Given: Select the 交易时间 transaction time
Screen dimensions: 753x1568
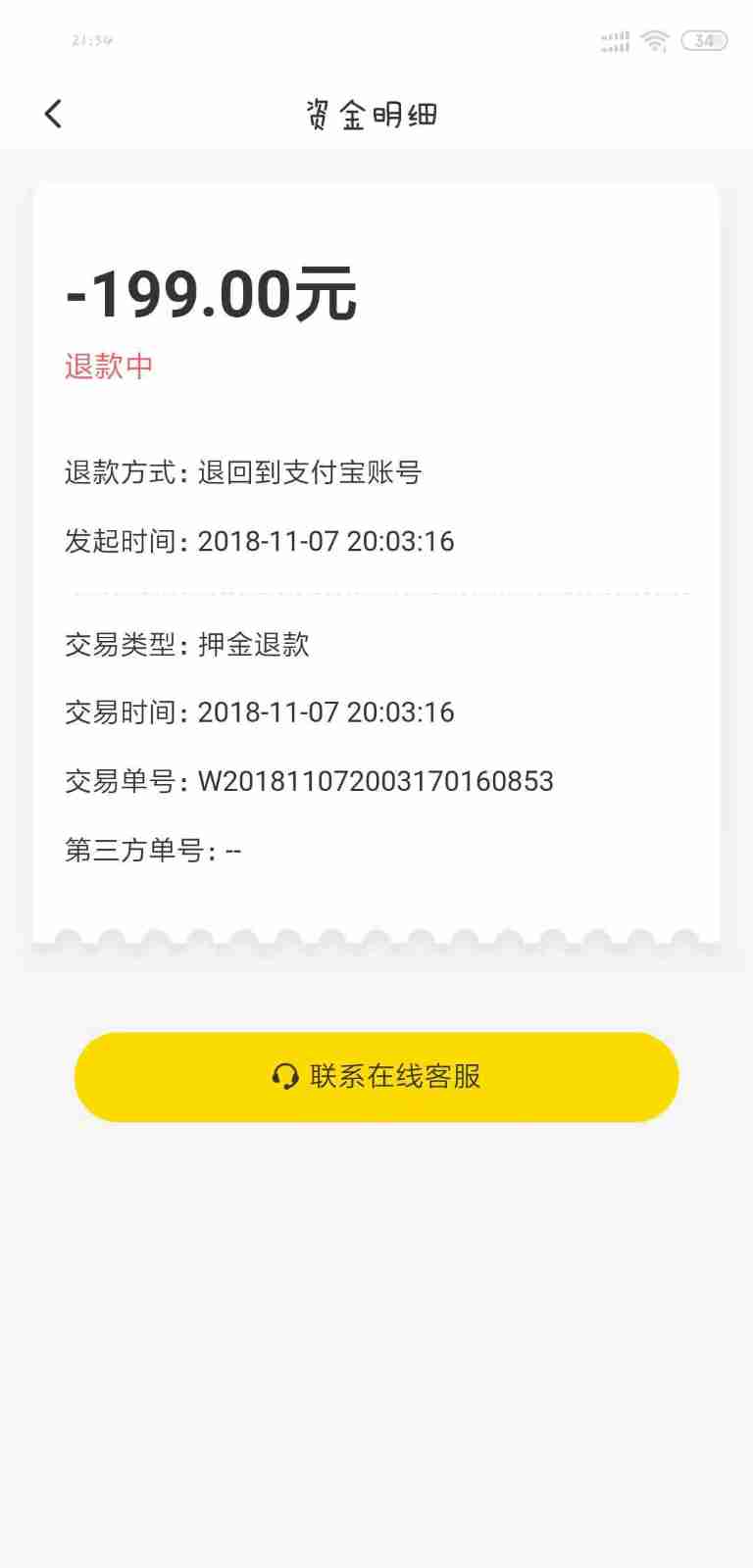Looking at the screenshot, I should coord(259,711).
